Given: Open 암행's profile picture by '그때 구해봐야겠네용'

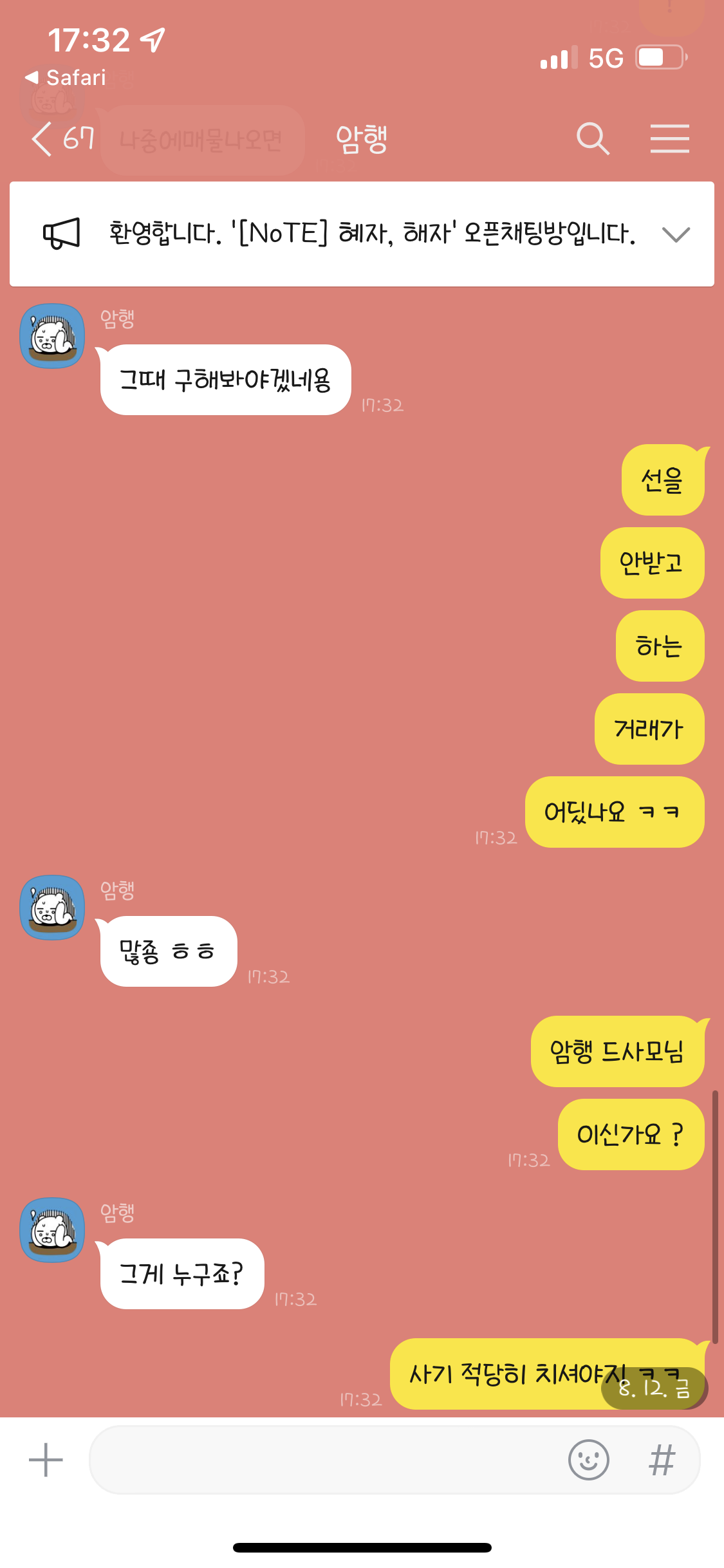Looking at the screenshot, I should (52, 336).
